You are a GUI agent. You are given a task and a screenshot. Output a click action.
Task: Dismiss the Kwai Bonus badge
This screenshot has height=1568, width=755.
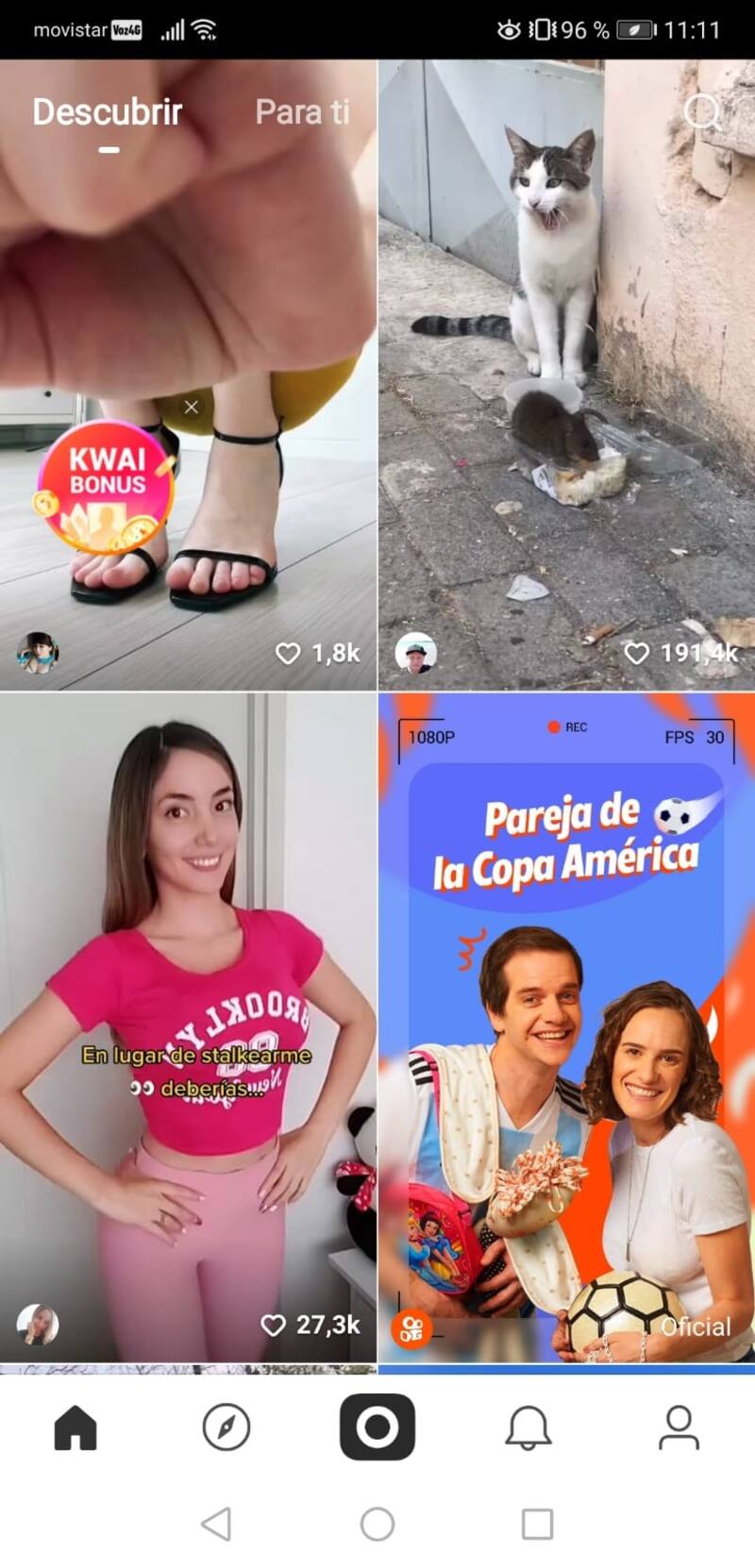(192, 407)
